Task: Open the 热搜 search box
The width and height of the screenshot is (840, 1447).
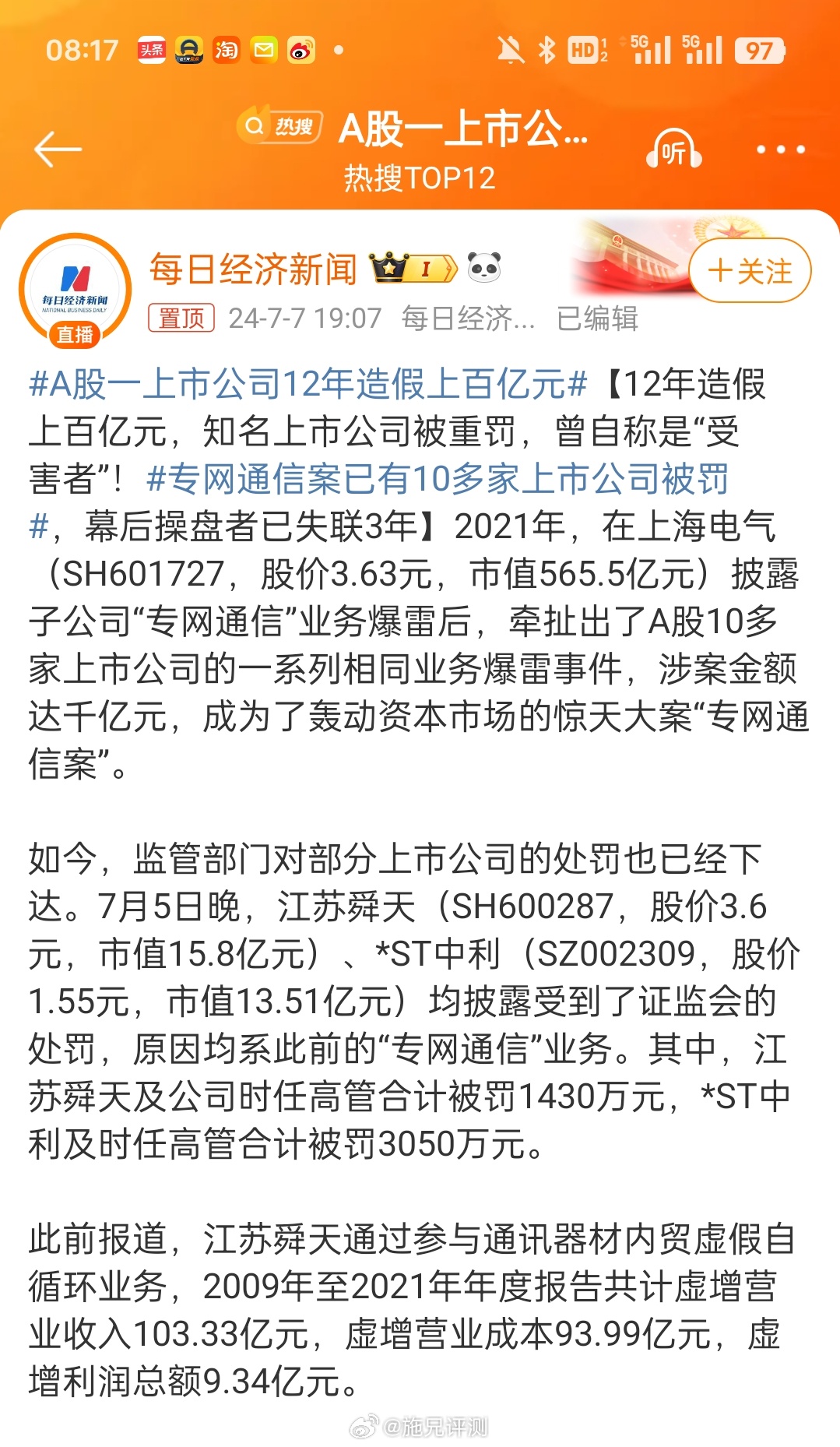Action: [x=280, y=126]
